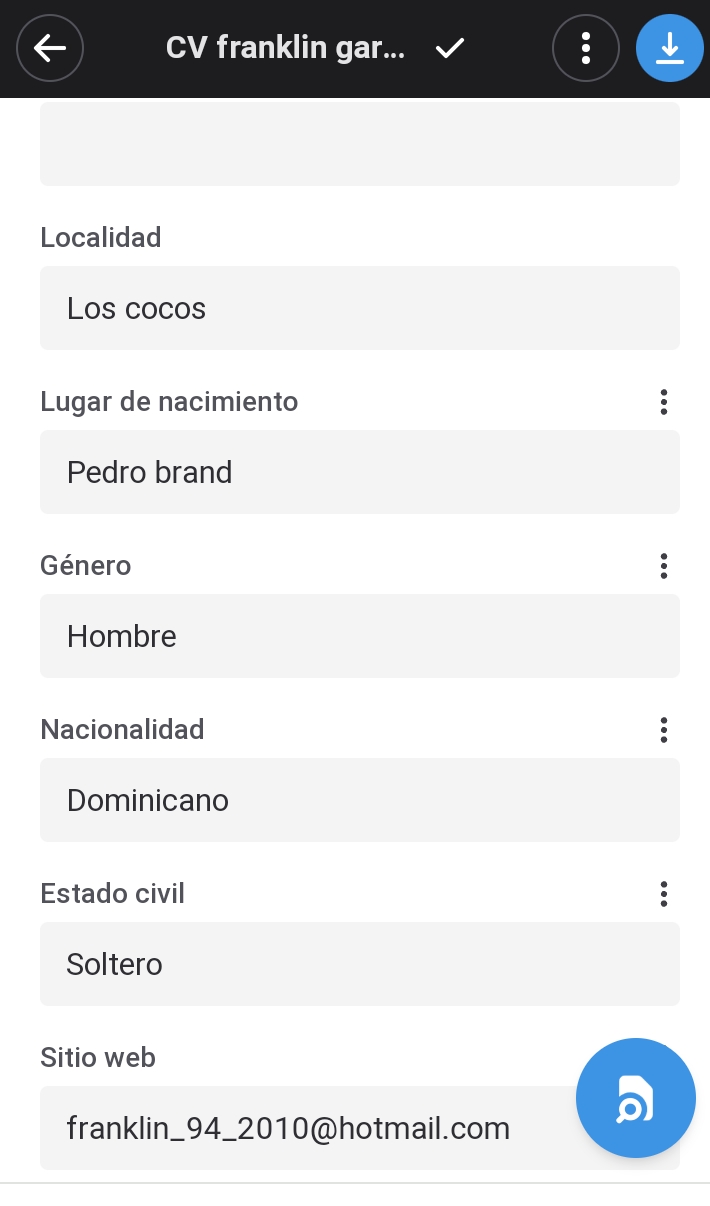Viewport: 710px width, 1206px height.
Task: Confirm changes with the checkmark icon
Action: 450,48
